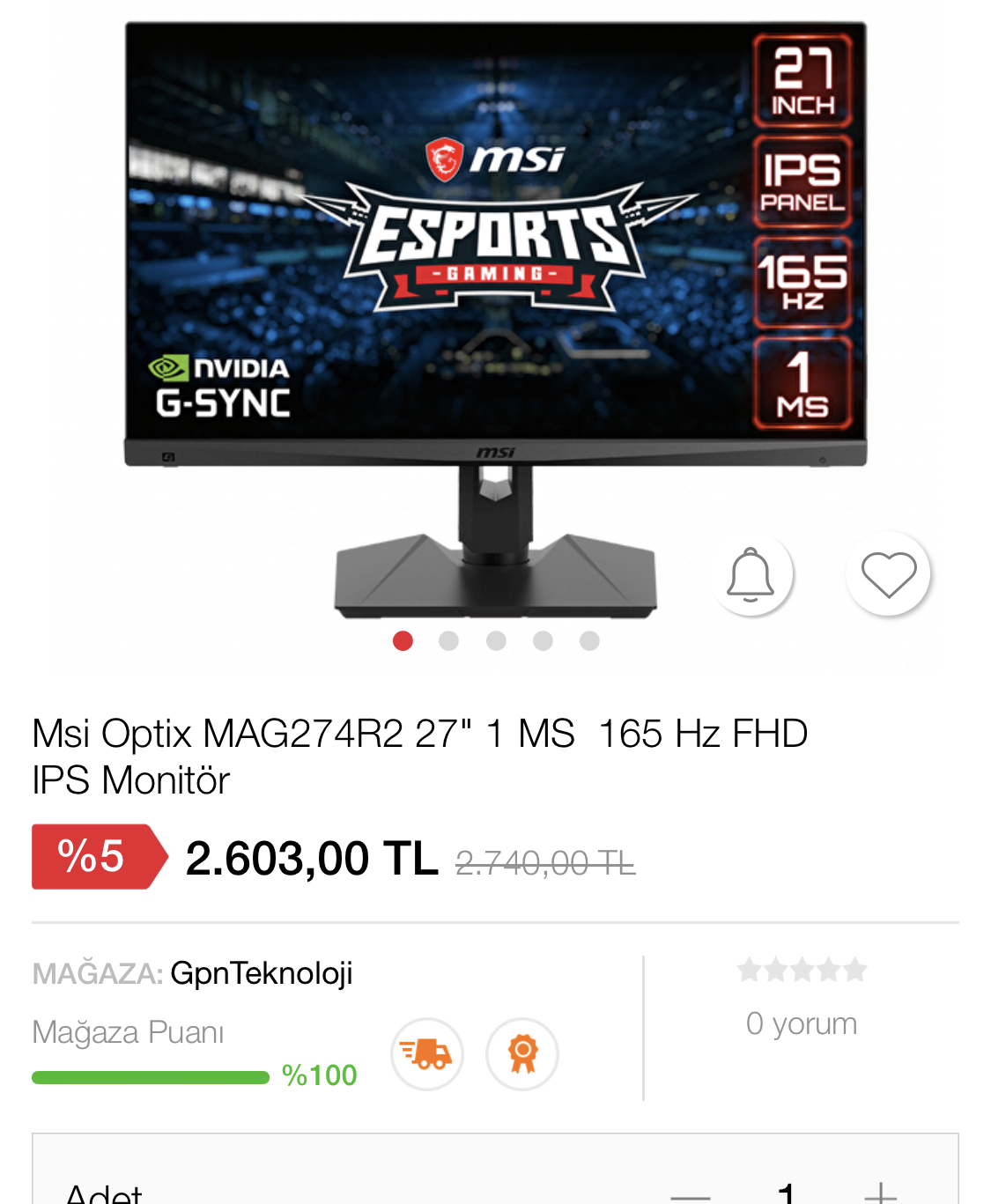Add the monitor to favorites with the heart
The image size is (991, 1204).
[x=888, y=574]
